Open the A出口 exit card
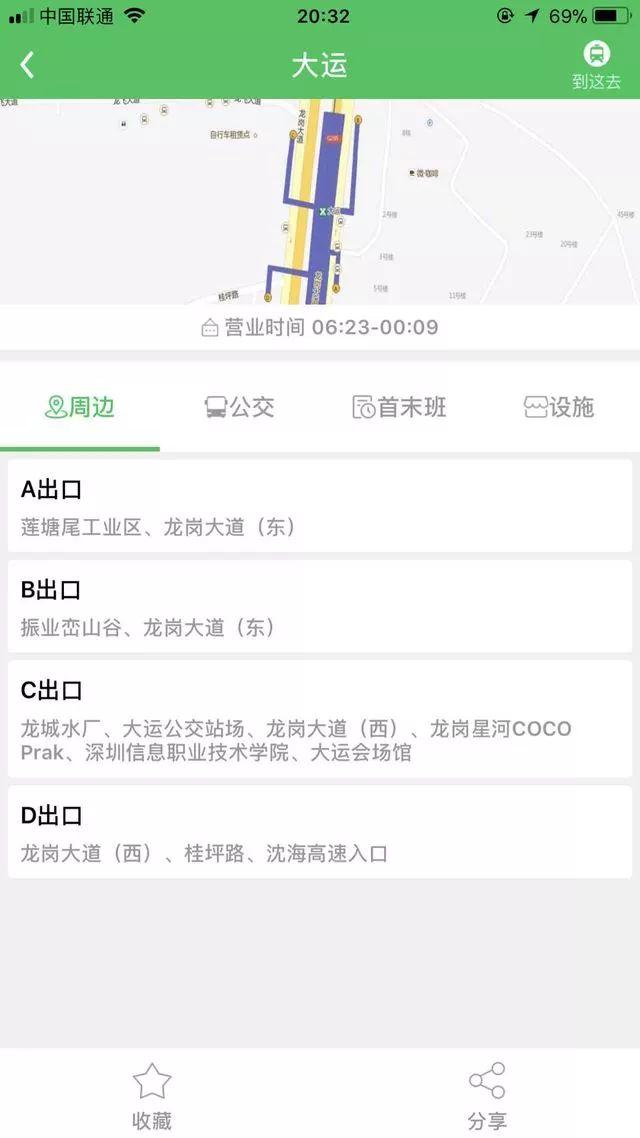 coord(320,506)
